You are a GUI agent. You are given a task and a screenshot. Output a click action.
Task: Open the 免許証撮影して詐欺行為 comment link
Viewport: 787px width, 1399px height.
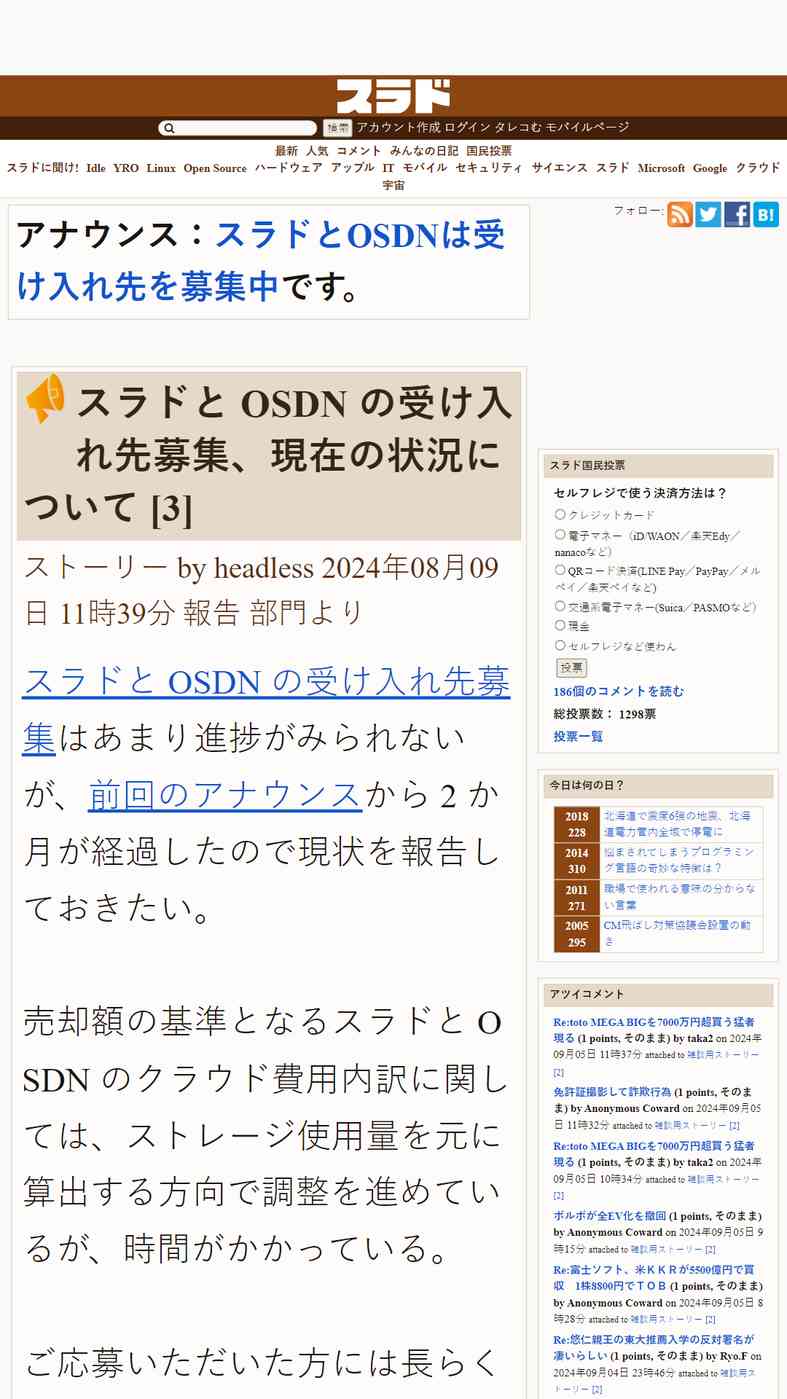pos(612,1092)
